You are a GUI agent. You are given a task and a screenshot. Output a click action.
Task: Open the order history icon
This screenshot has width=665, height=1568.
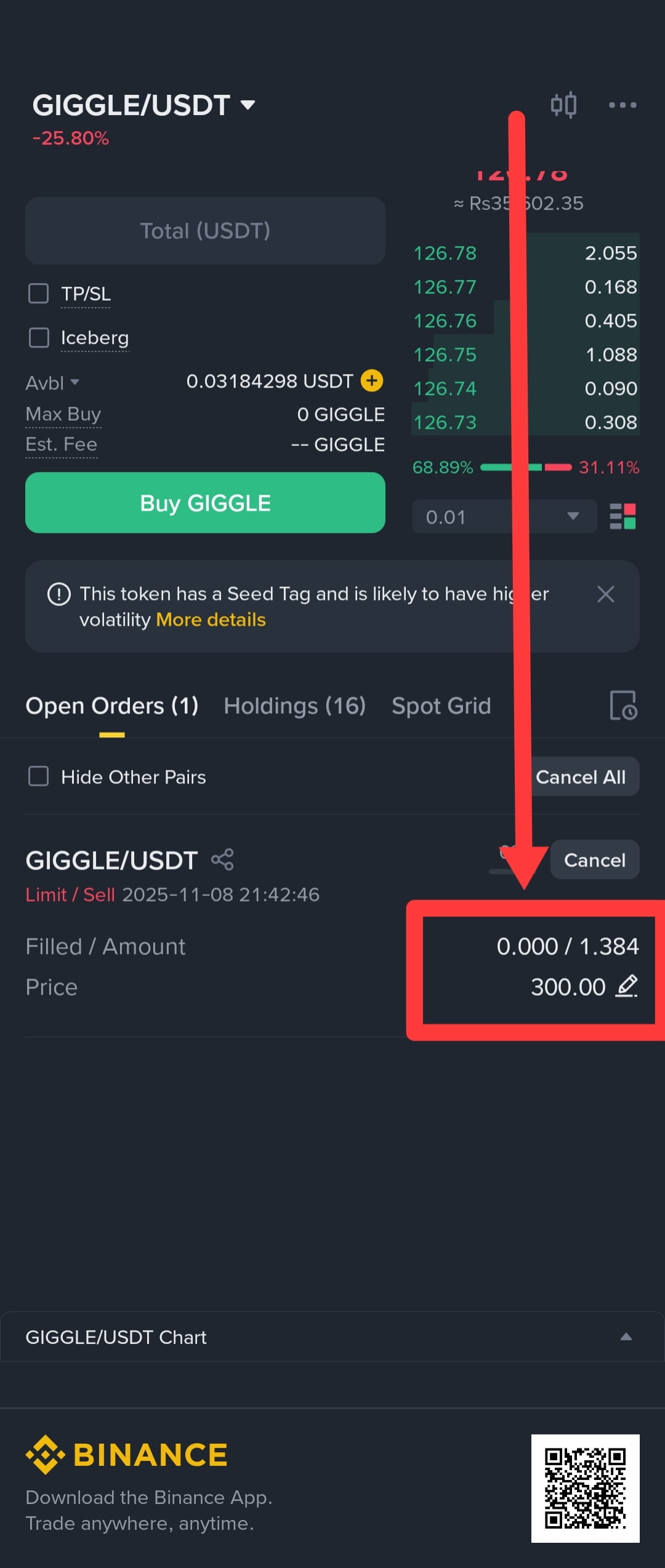pyautogui.click(x=623, y=705)
